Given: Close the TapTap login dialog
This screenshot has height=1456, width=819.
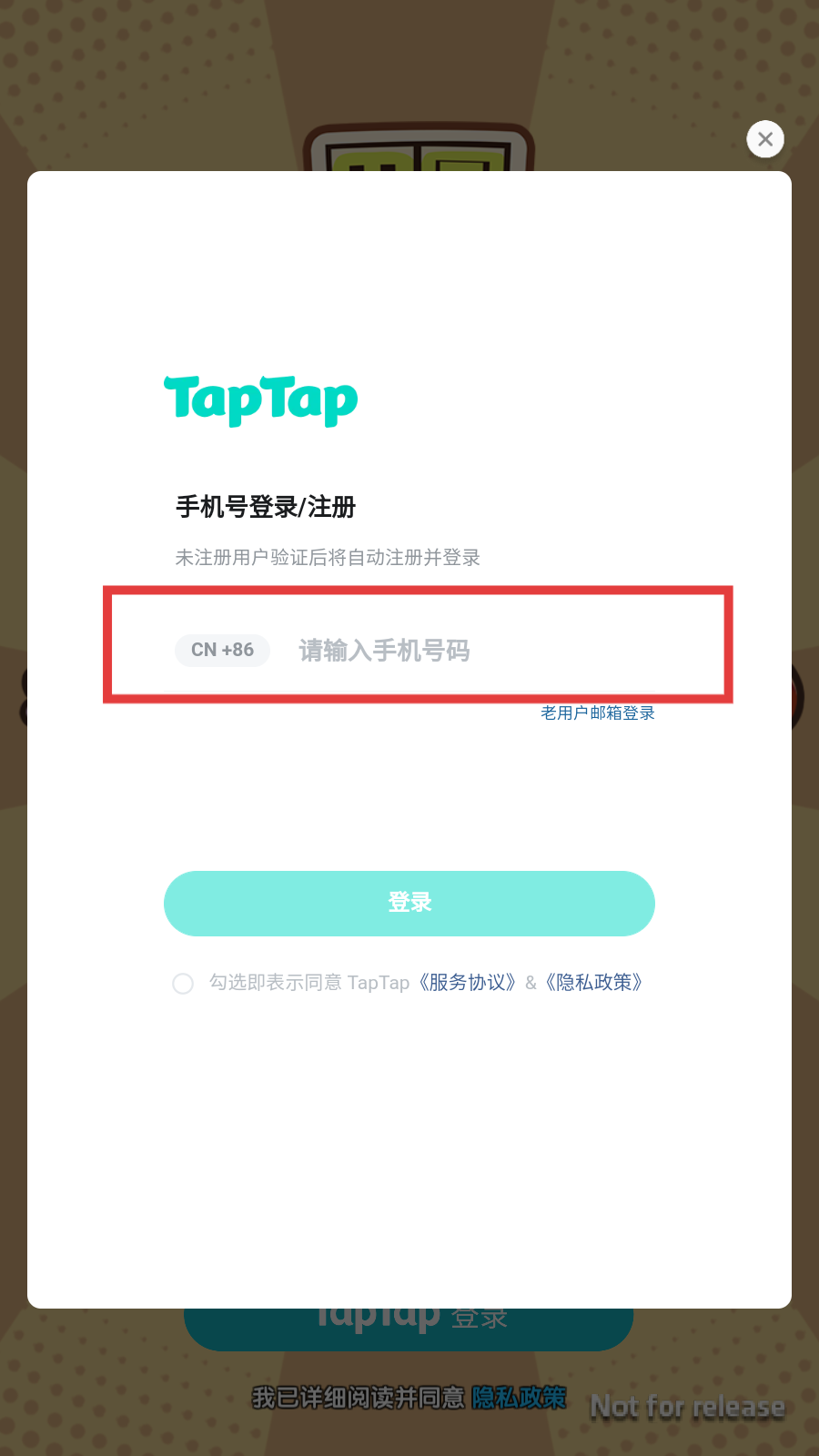Looking at the screenshot, I should pos(765,139).
